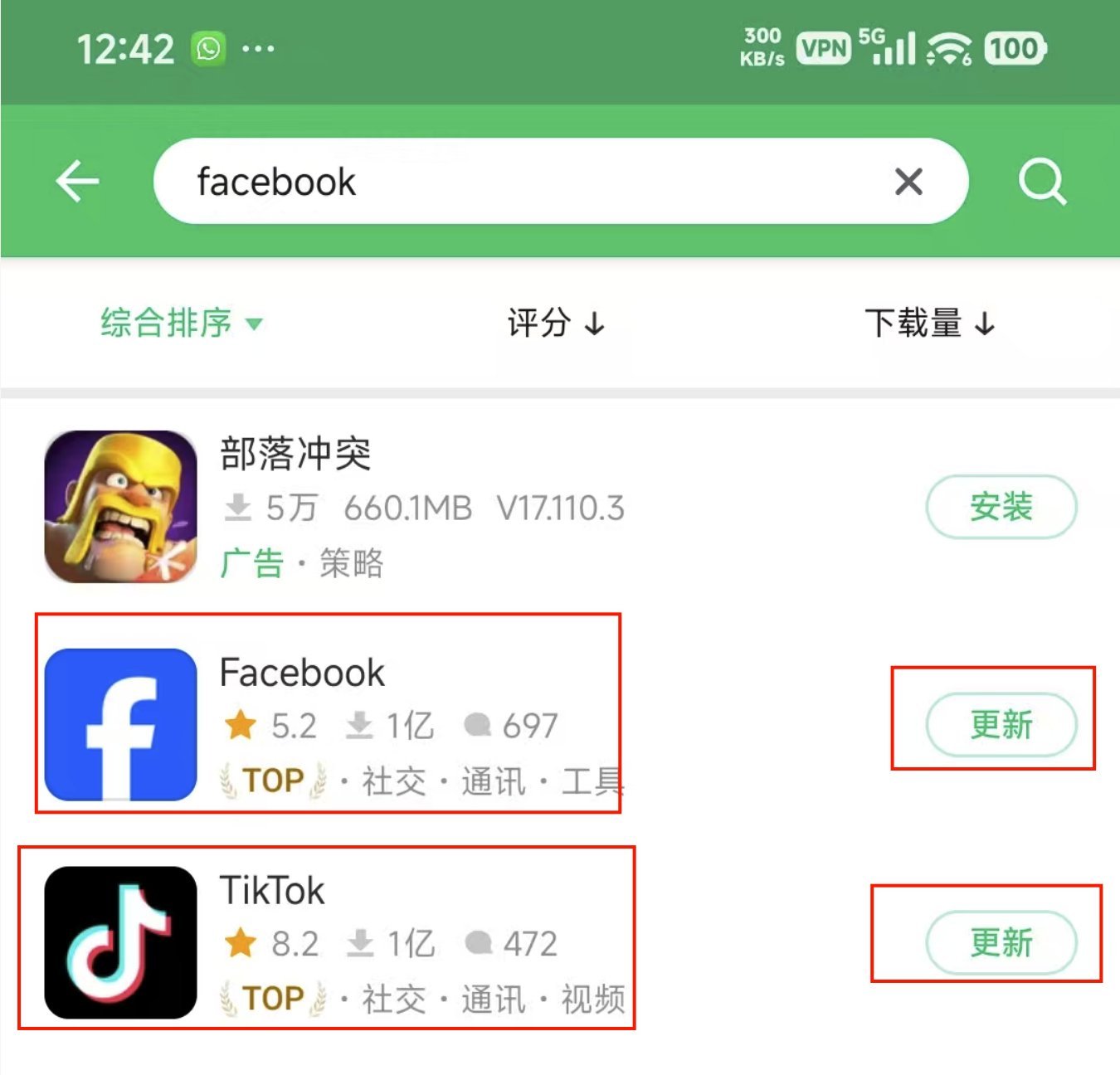Sort results by 评分
The height and width of the screenshot is (1075, 1120).
[x=556, y=323]
